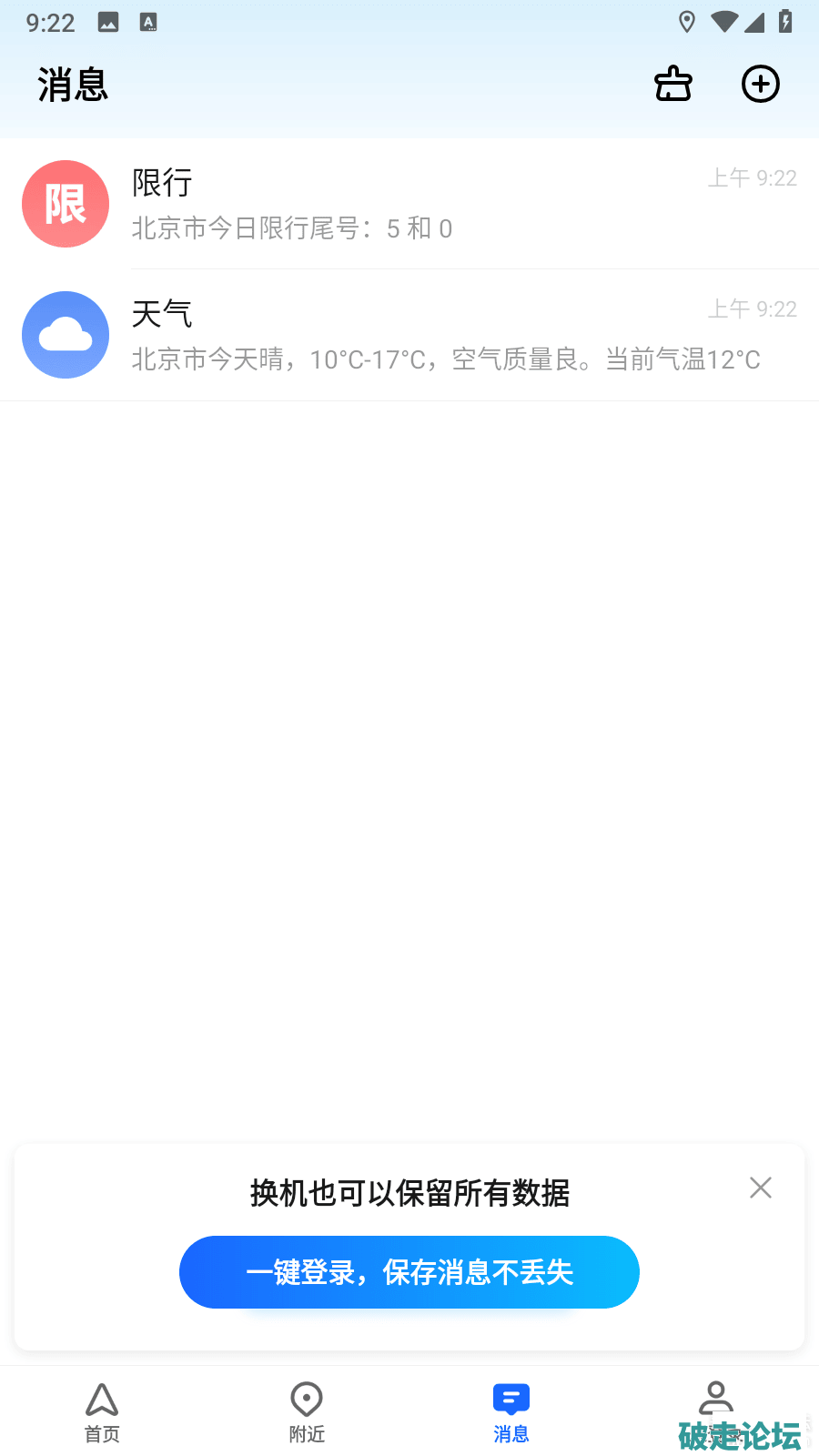This screenshot has width=819, height=1456.
Task: Open the plus icon in the top bar
Action: tap(760, 85)
